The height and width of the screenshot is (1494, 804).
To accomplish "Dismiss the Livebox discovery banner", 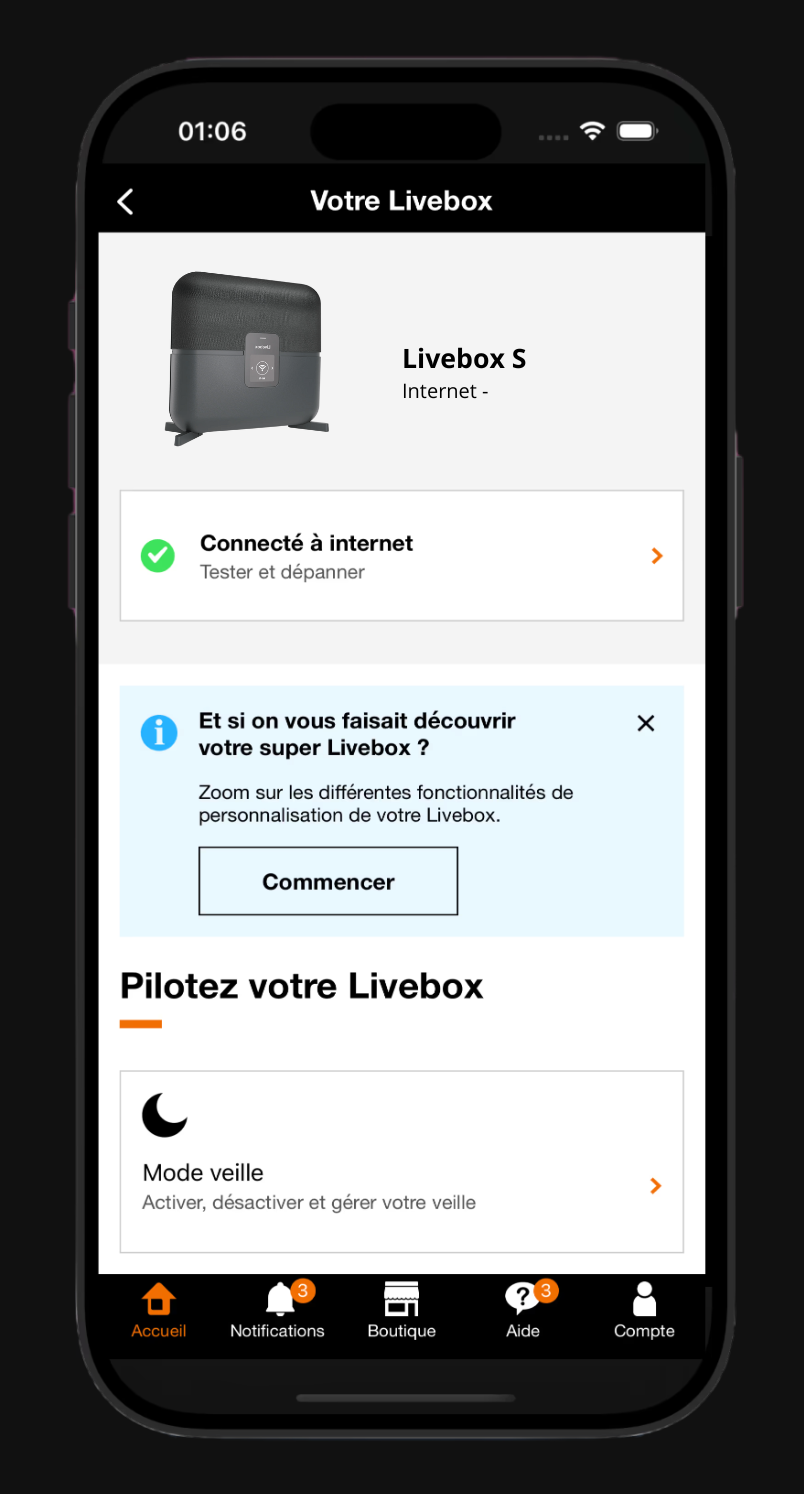I will (x=646, y=723).
